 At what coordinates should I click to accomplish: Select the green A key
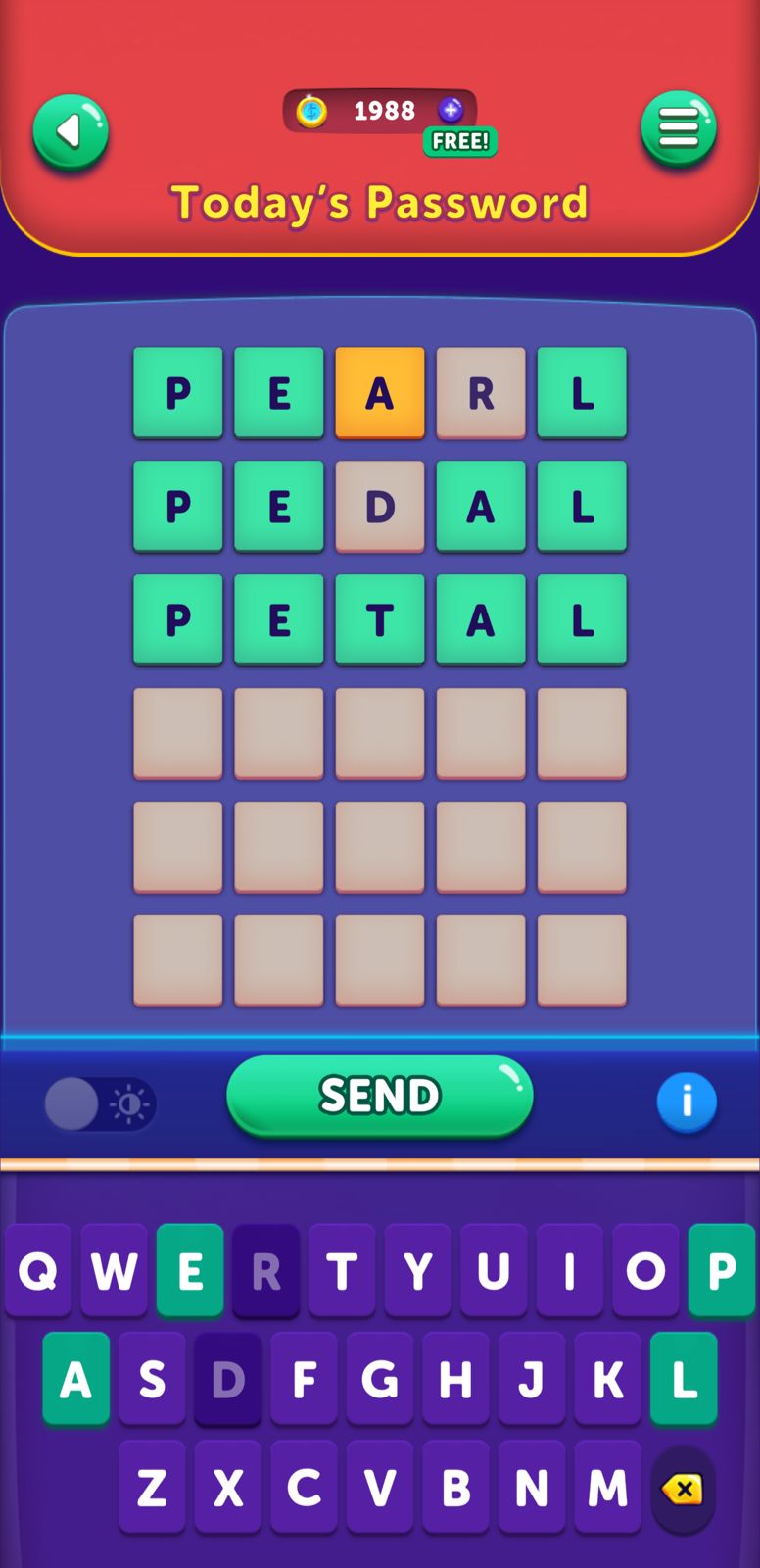click(x=76, y=1380)
